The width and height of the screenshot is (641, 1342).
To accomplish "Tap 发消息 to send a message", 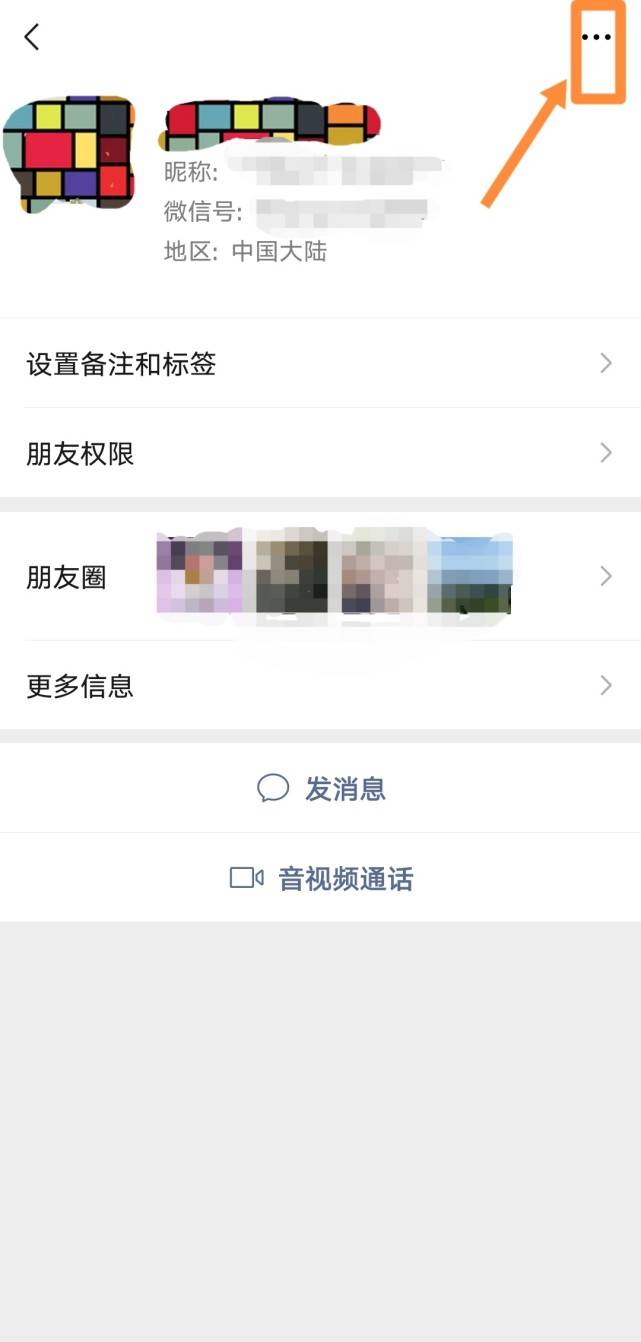I will pos(322,789).
